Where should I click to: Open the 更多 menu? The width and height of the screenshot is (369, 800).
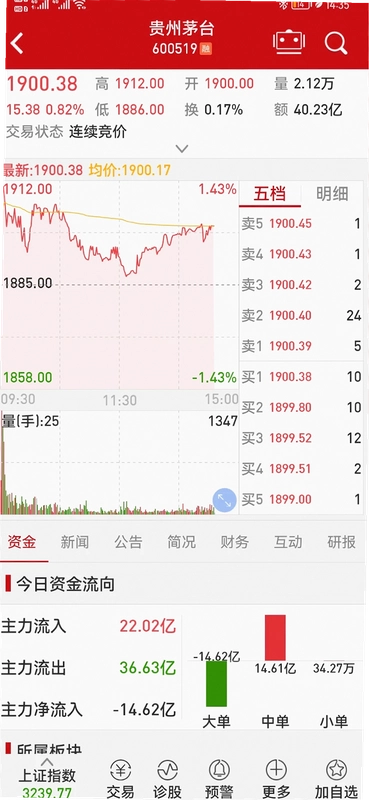click(276, 779)
